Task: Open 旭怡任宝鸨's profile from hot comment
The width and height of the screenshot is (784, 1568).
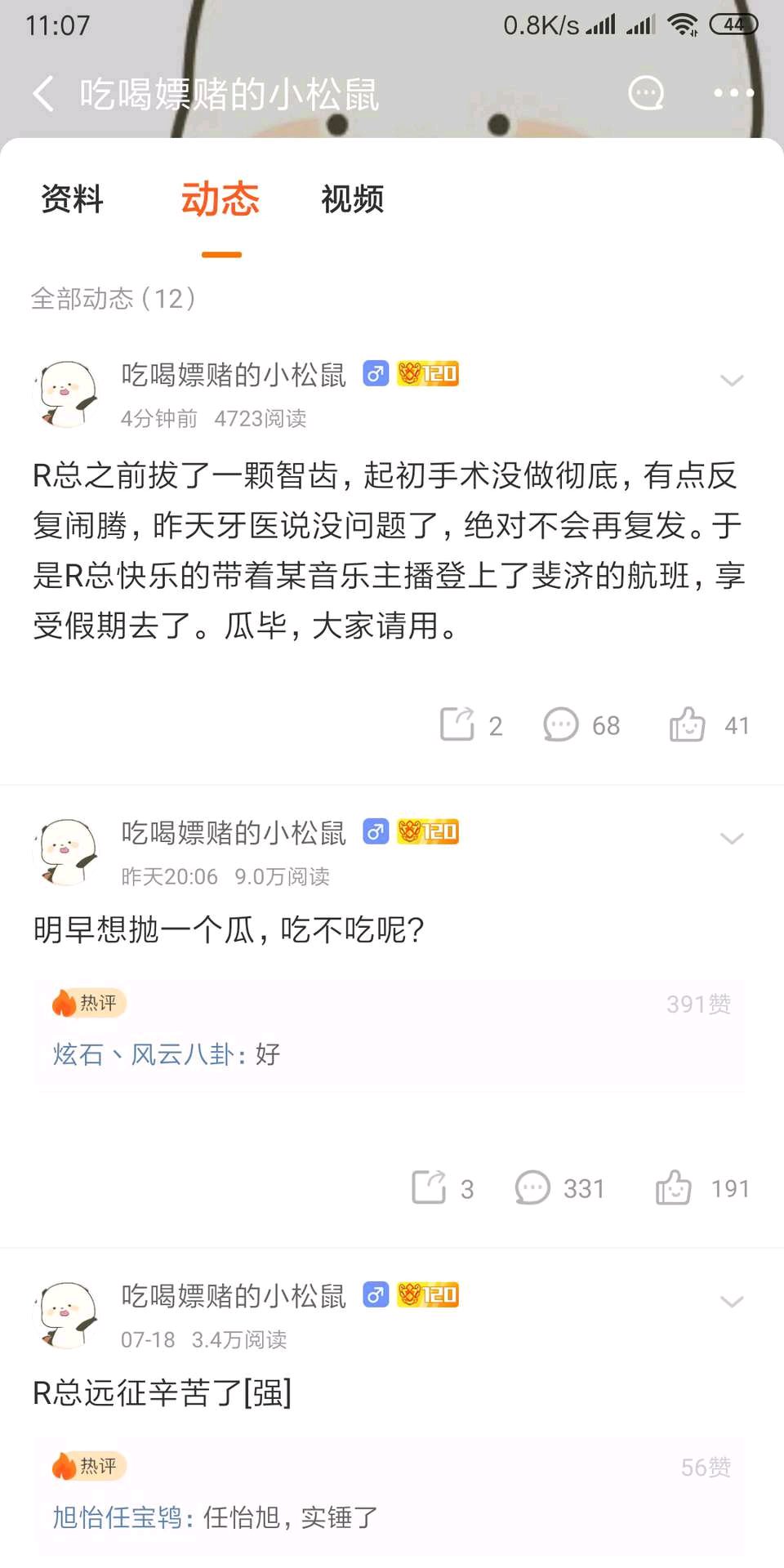Action: pos(118,1517)
